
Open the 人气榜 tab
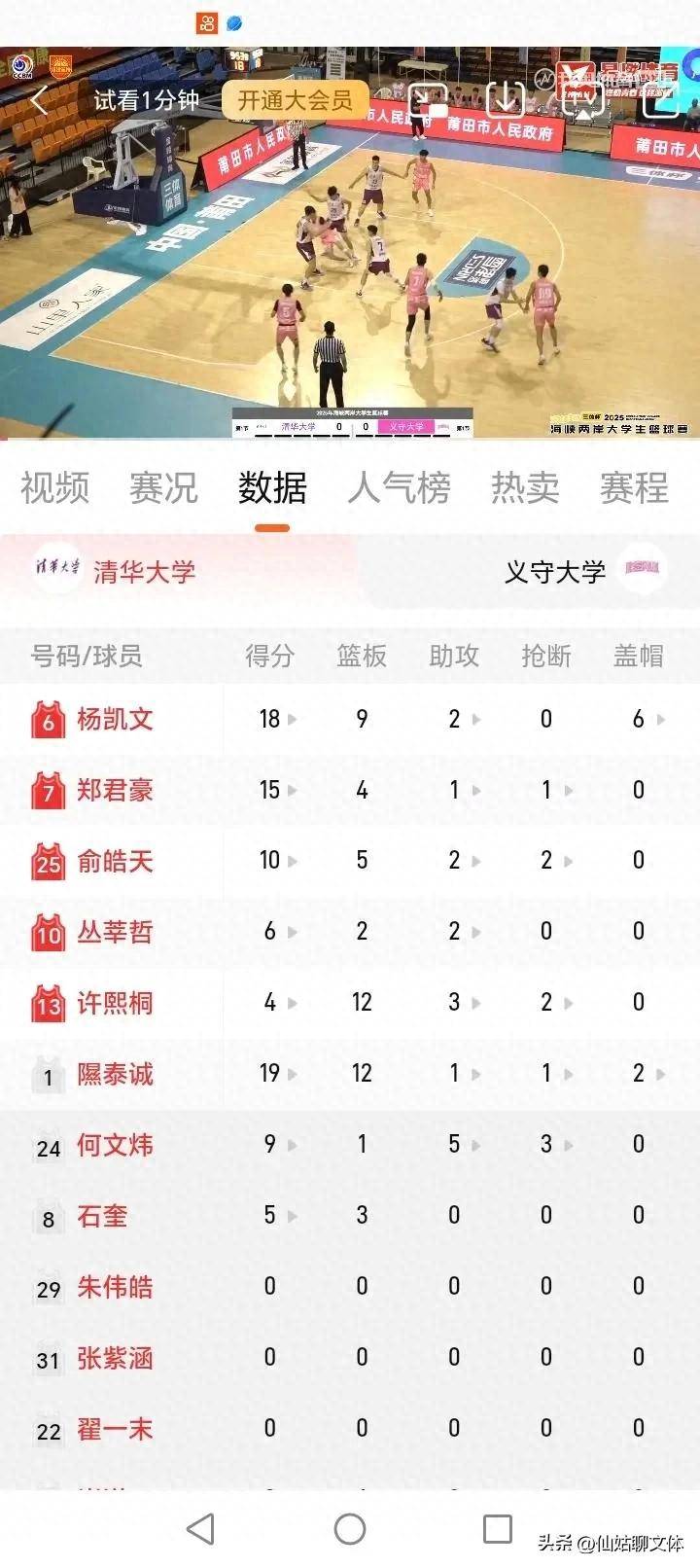399,487
